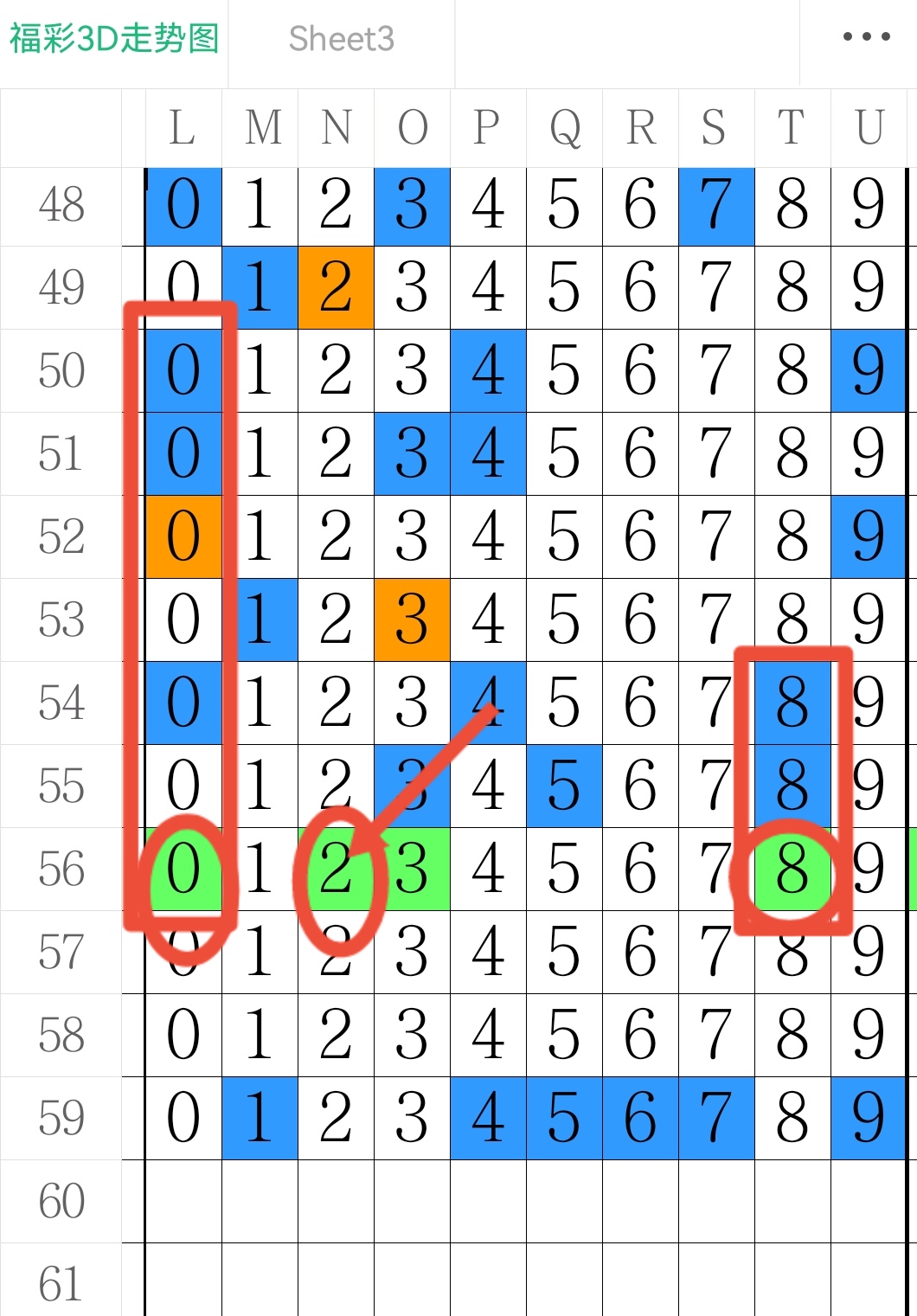Viewport: 917px width, 1316px height.
Task: Switch to the 福彩3D走势图 sheet tab
Action: pyautogui.click(x=114, y=40)
